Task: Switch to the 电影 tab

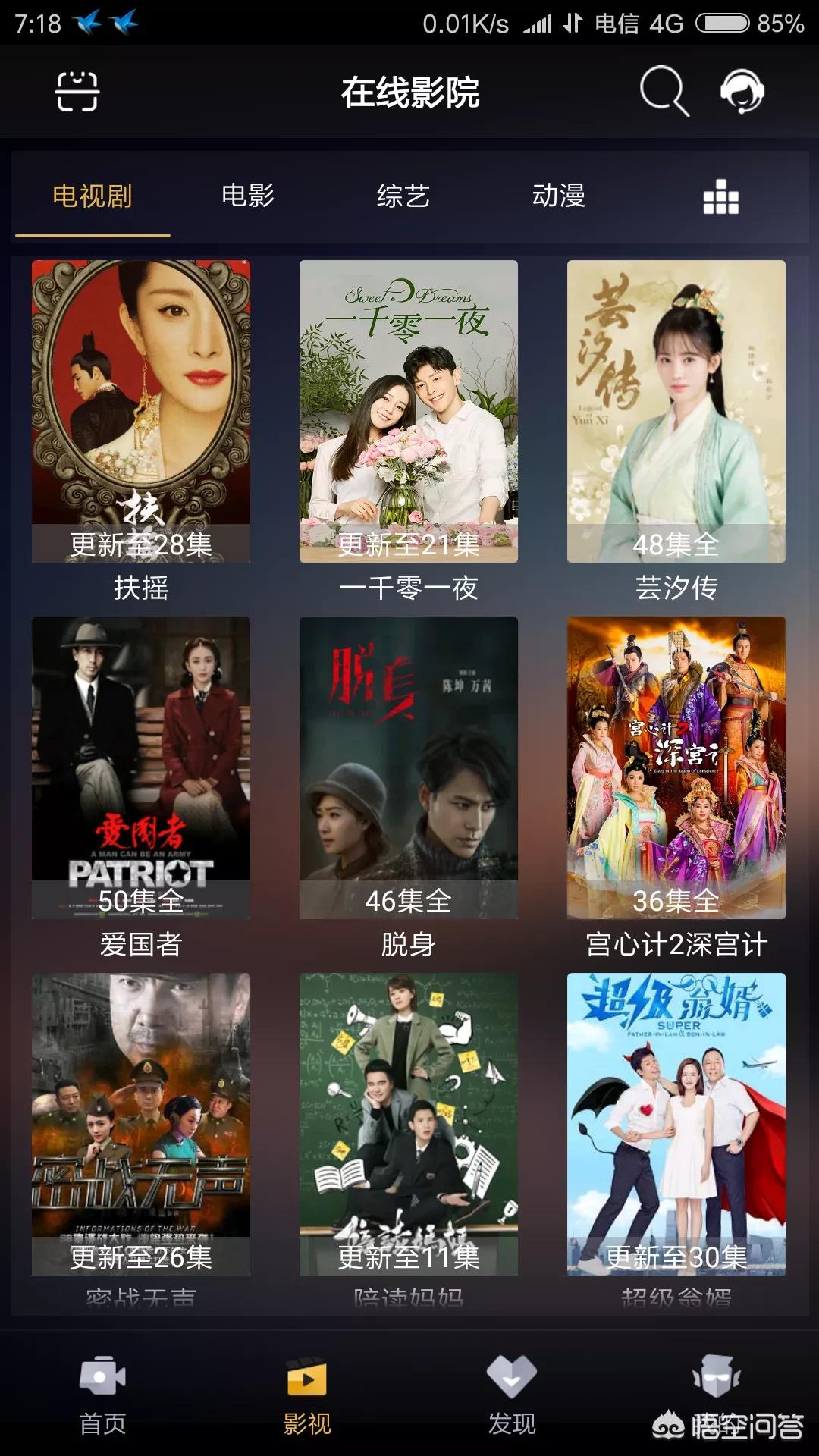Action: pos(248,196)
